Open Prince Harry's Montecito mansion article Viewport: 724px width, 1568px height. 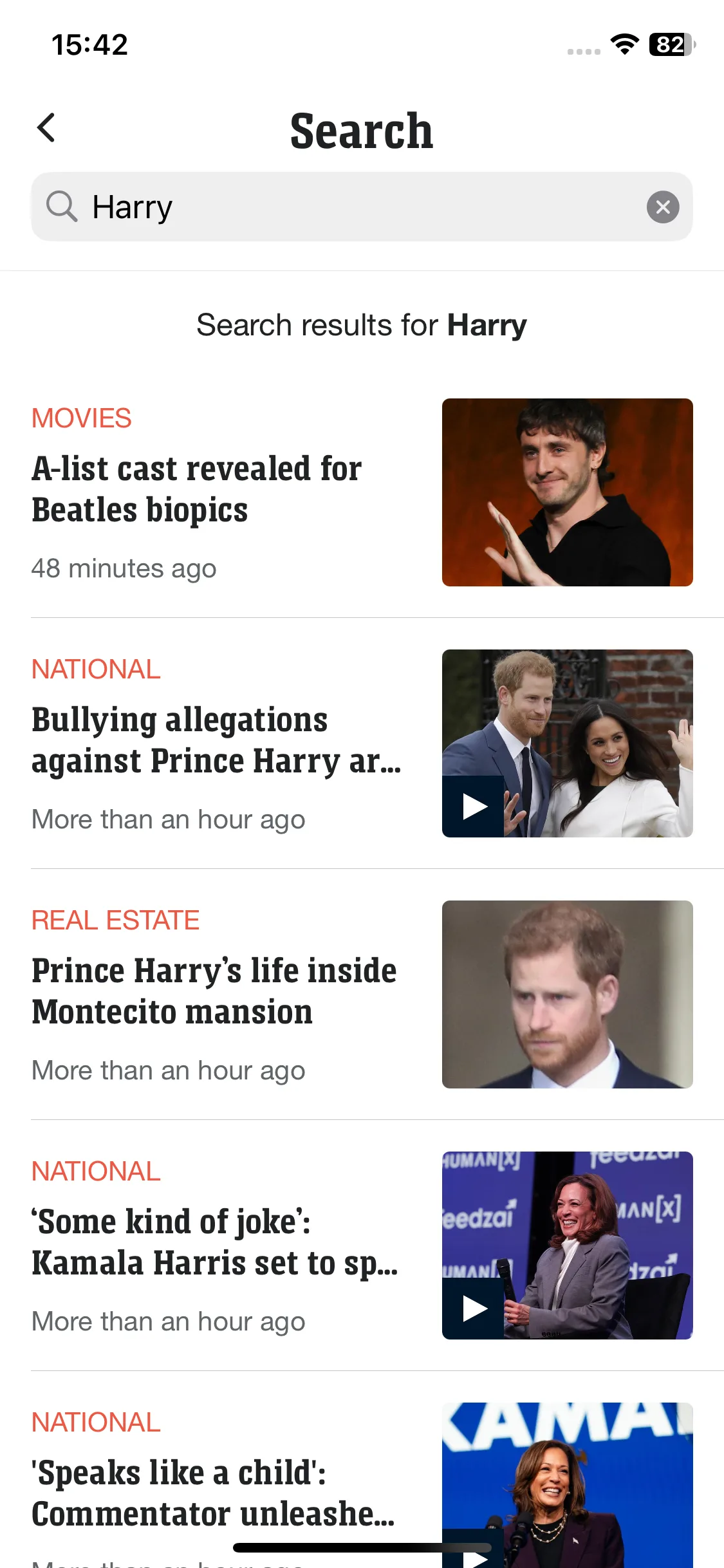[214, 991]
